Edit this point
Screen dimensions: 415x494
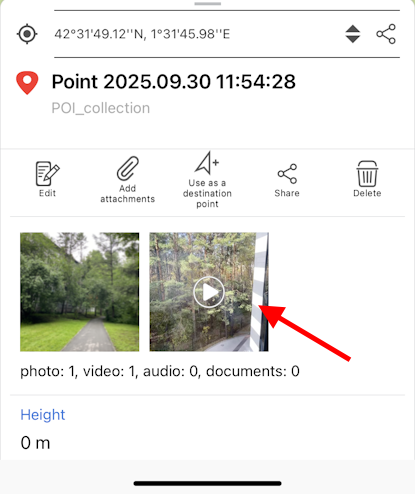click(x=47, y=179)
